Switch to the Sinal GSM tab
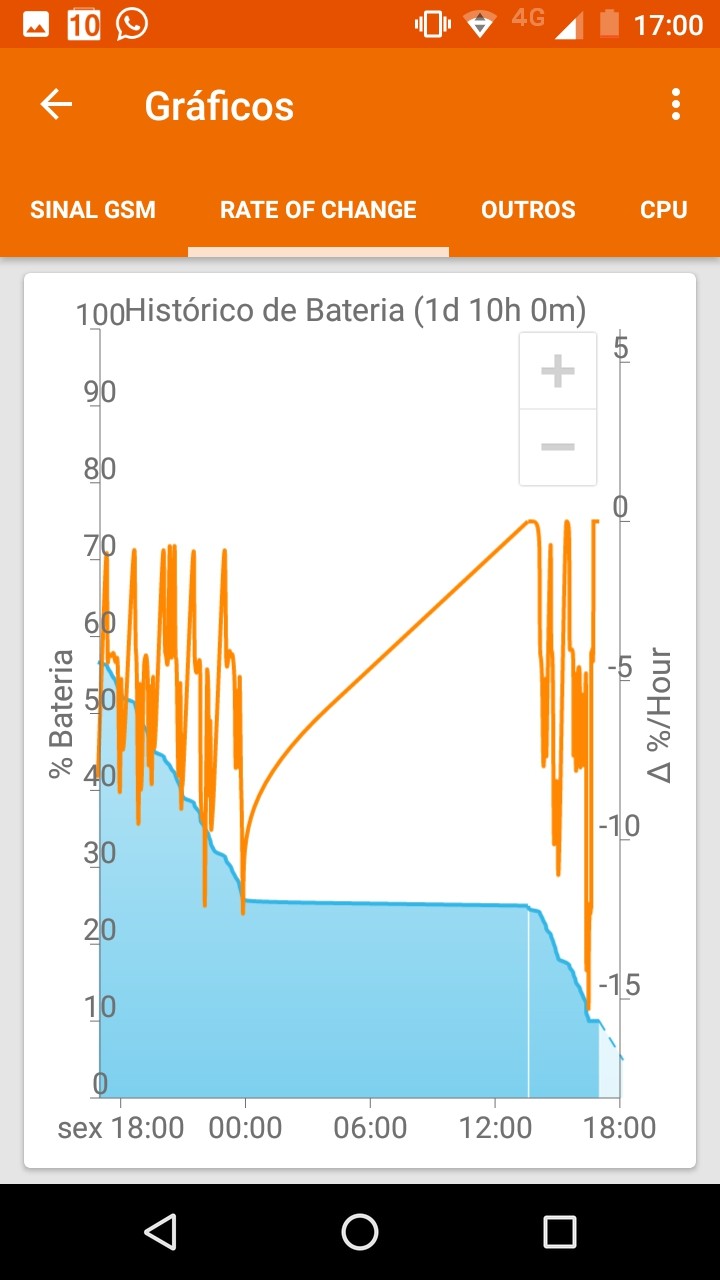 click(x=93, y=210)
